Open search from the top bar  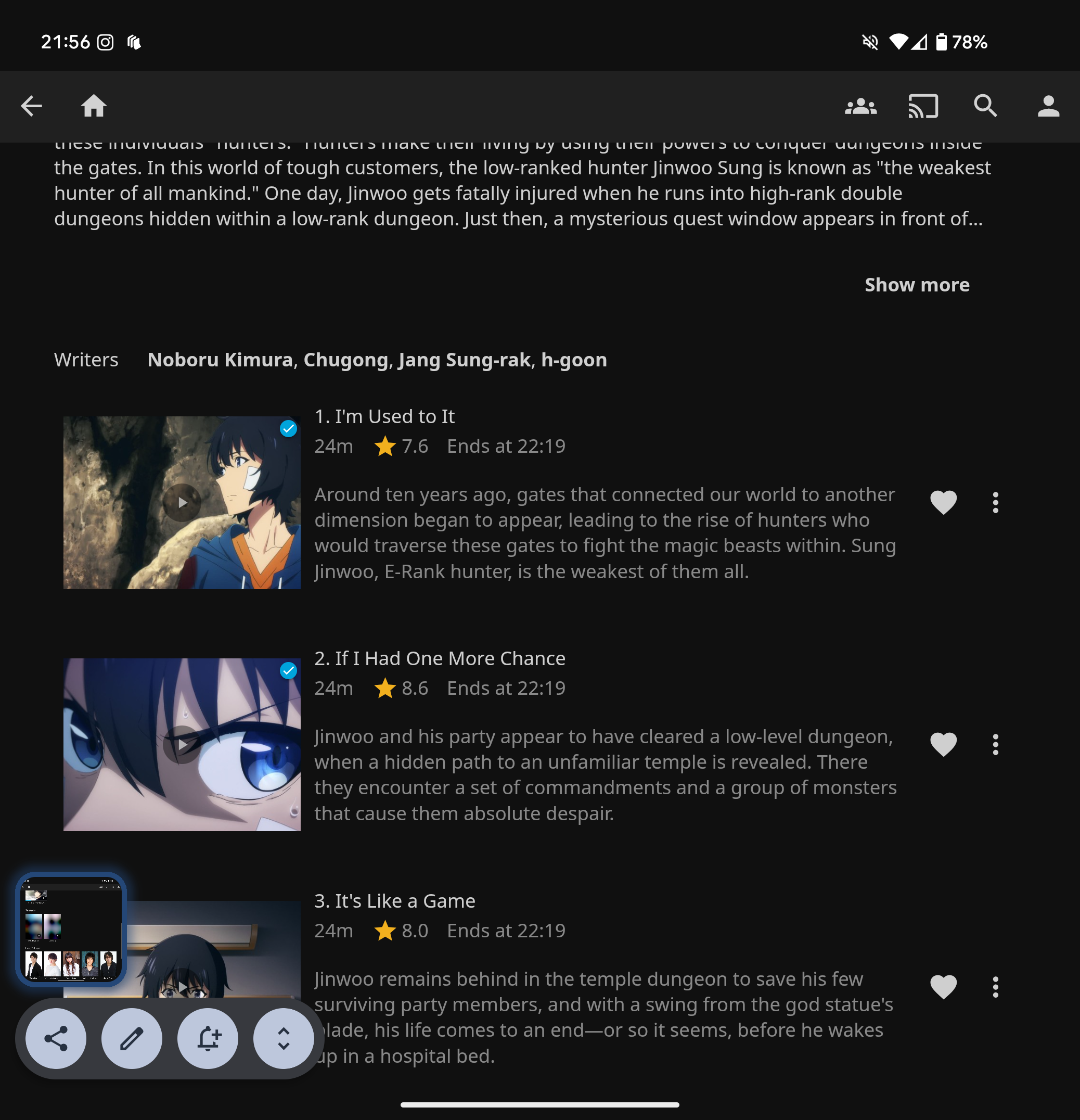[x=985, y=106]
